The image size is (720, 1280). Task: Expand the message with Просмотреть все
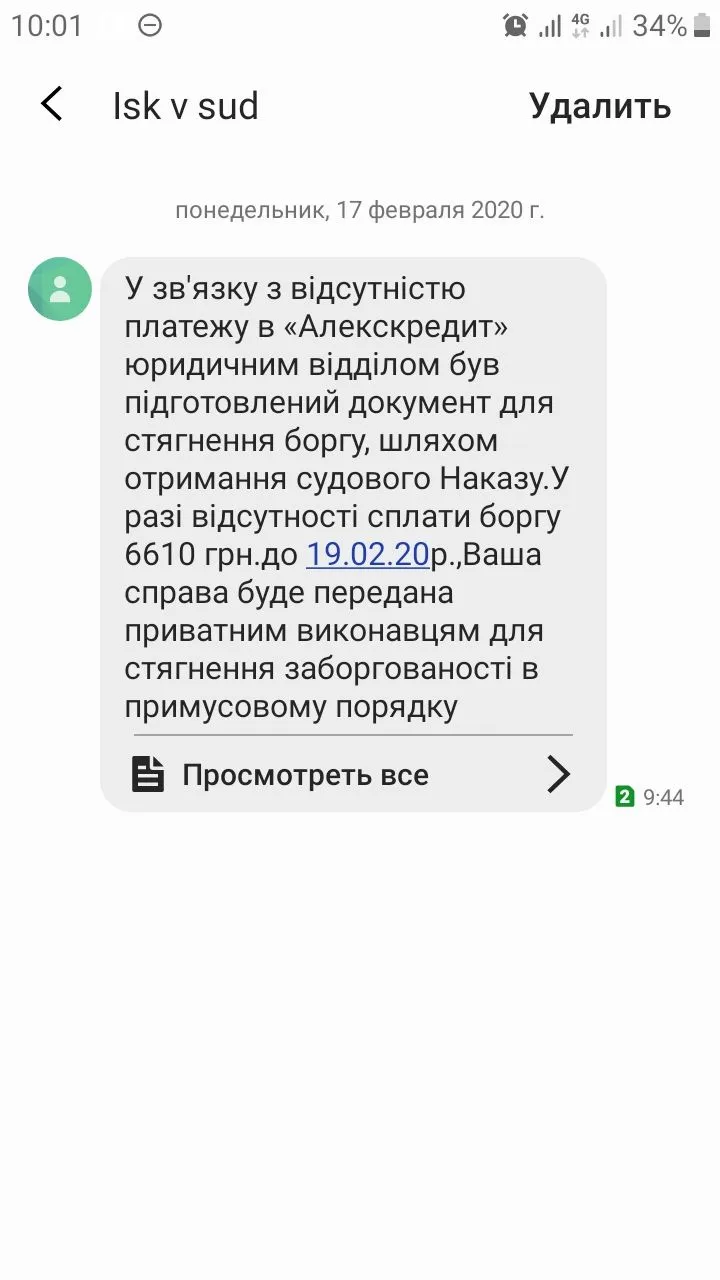coord(352,775)
